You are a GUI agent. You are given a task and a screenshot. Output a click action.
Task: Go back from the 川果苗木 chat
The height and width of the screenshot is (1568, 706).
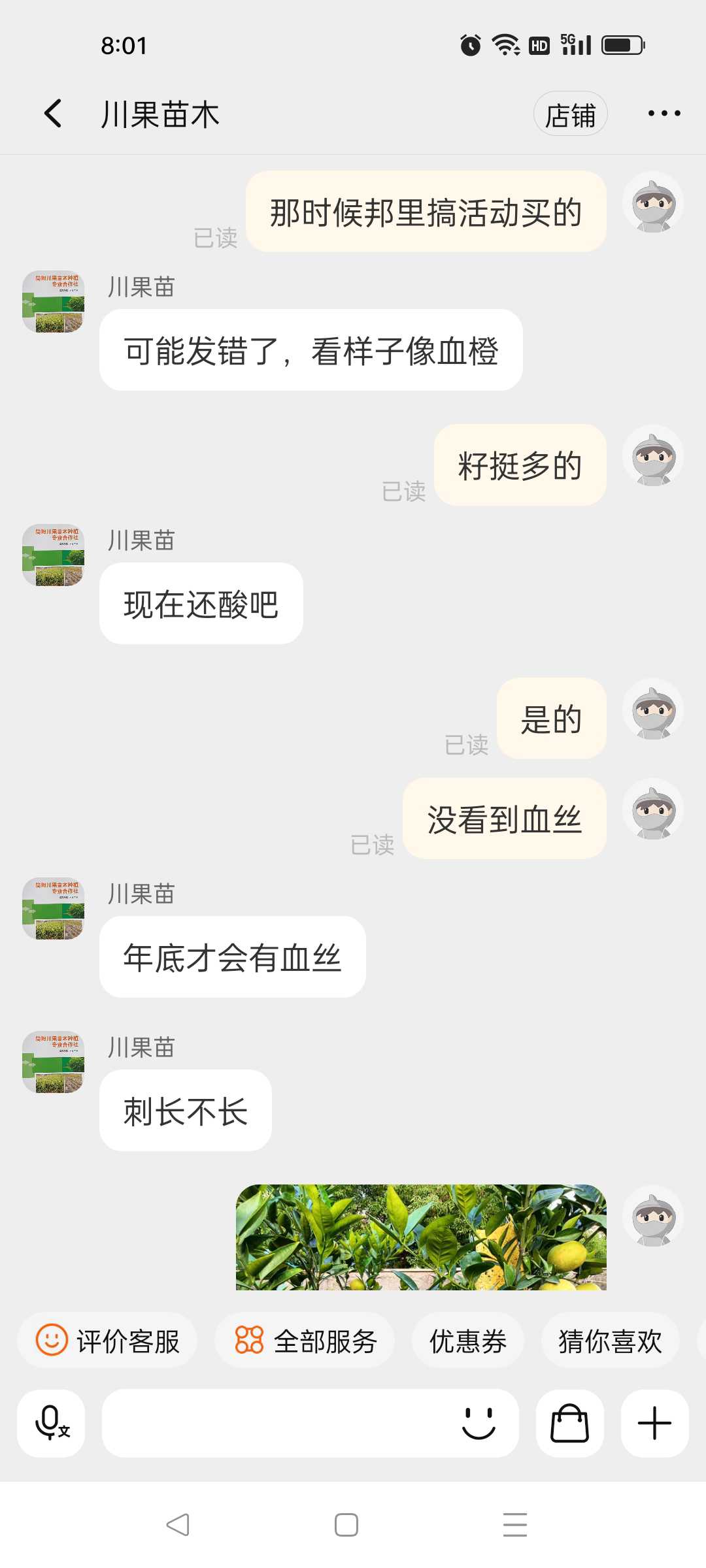point(53,114)
